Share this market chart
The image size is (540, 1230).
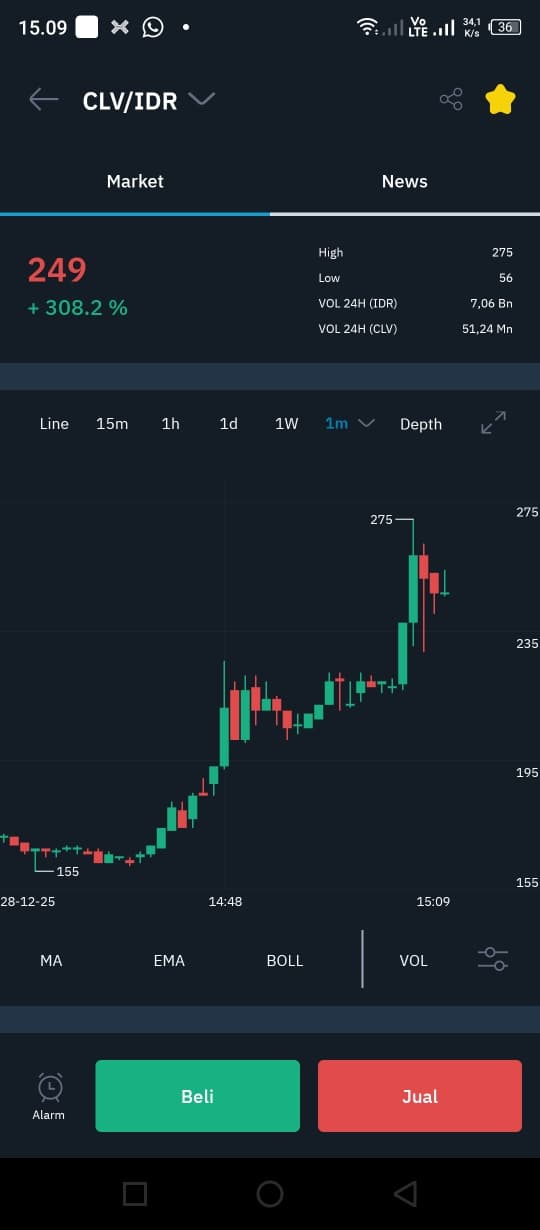[451, 99]
